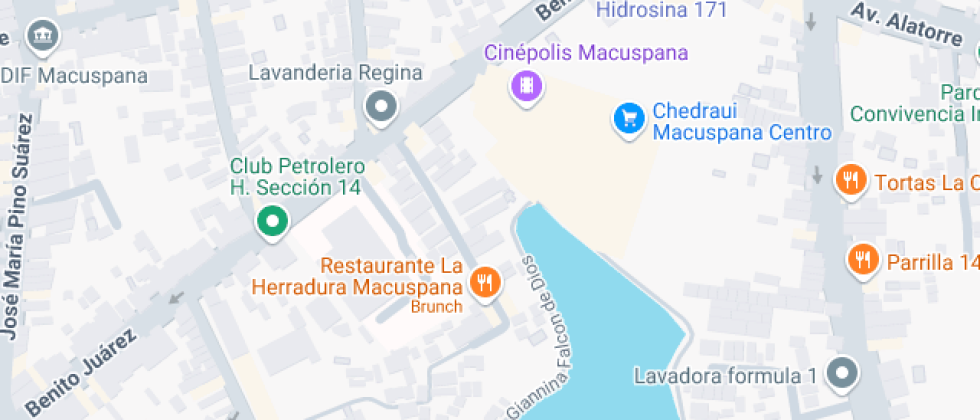Viewport: 980px width, 420px height.
Task: Open the Parrilla 14 restaurant pin
Action: [x=861, y=260]
